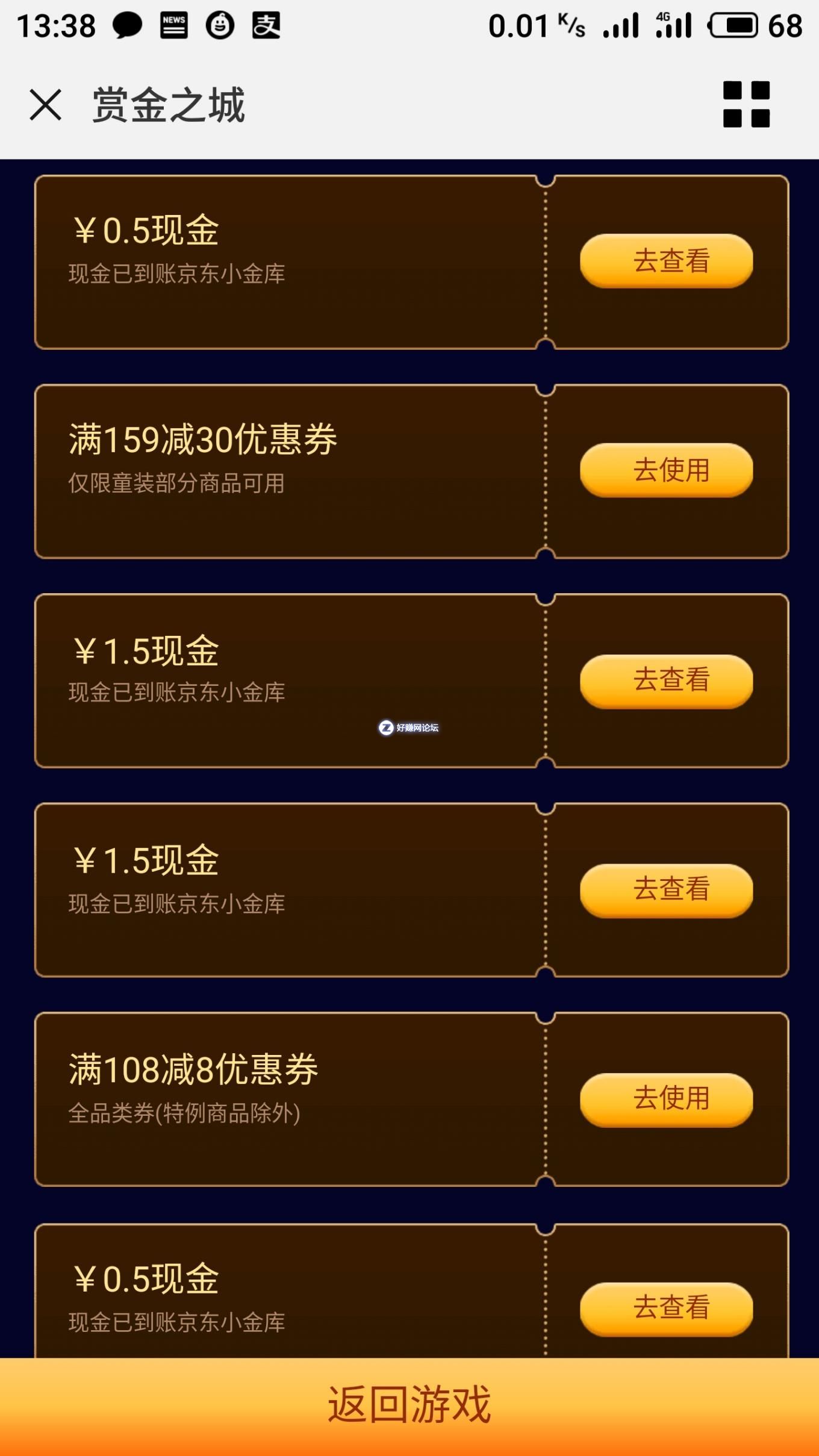
Task: Return to game via 返回游戏
Action: (x=409, y=1405)
